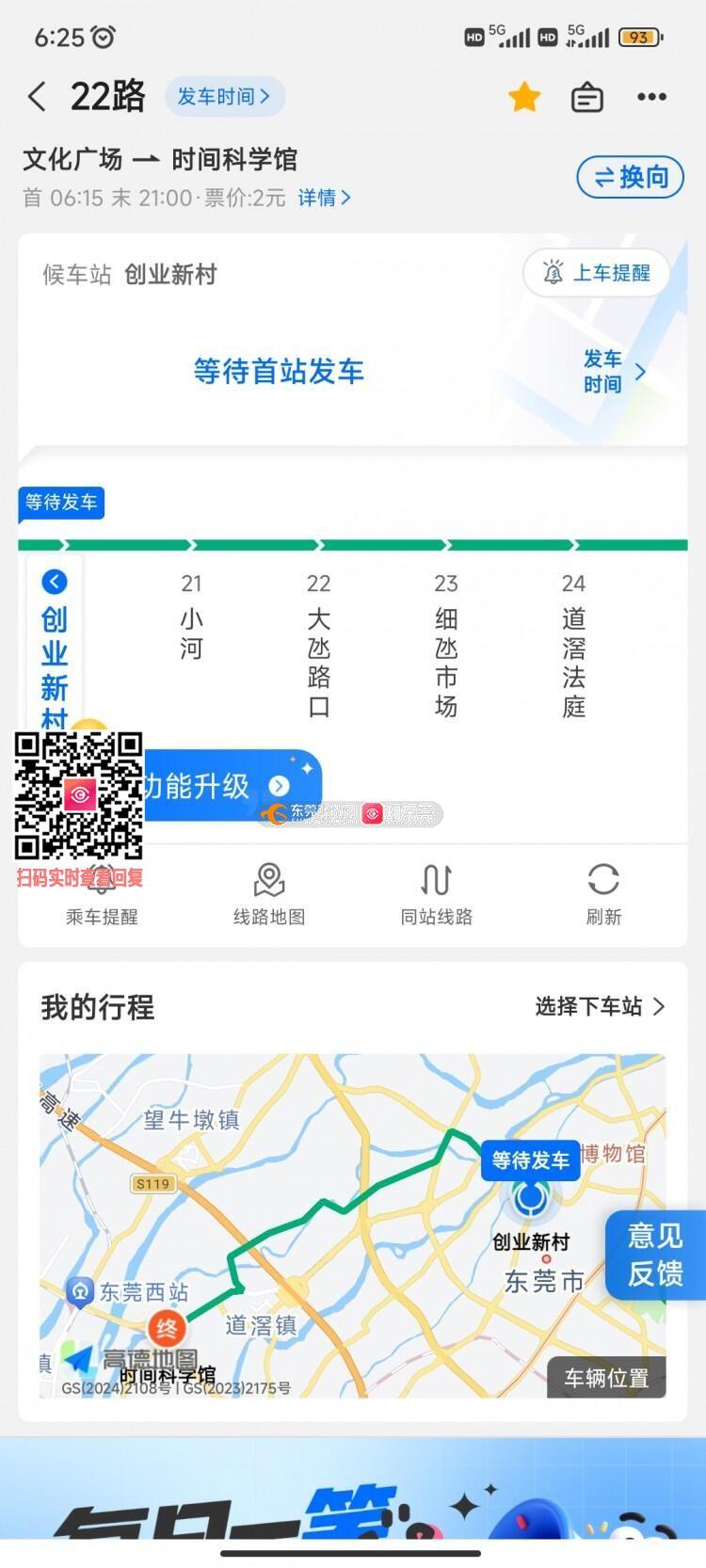Open 发车时间 in the waiting card
Viewport: 706px width, 1568px height.
(613, 371)
